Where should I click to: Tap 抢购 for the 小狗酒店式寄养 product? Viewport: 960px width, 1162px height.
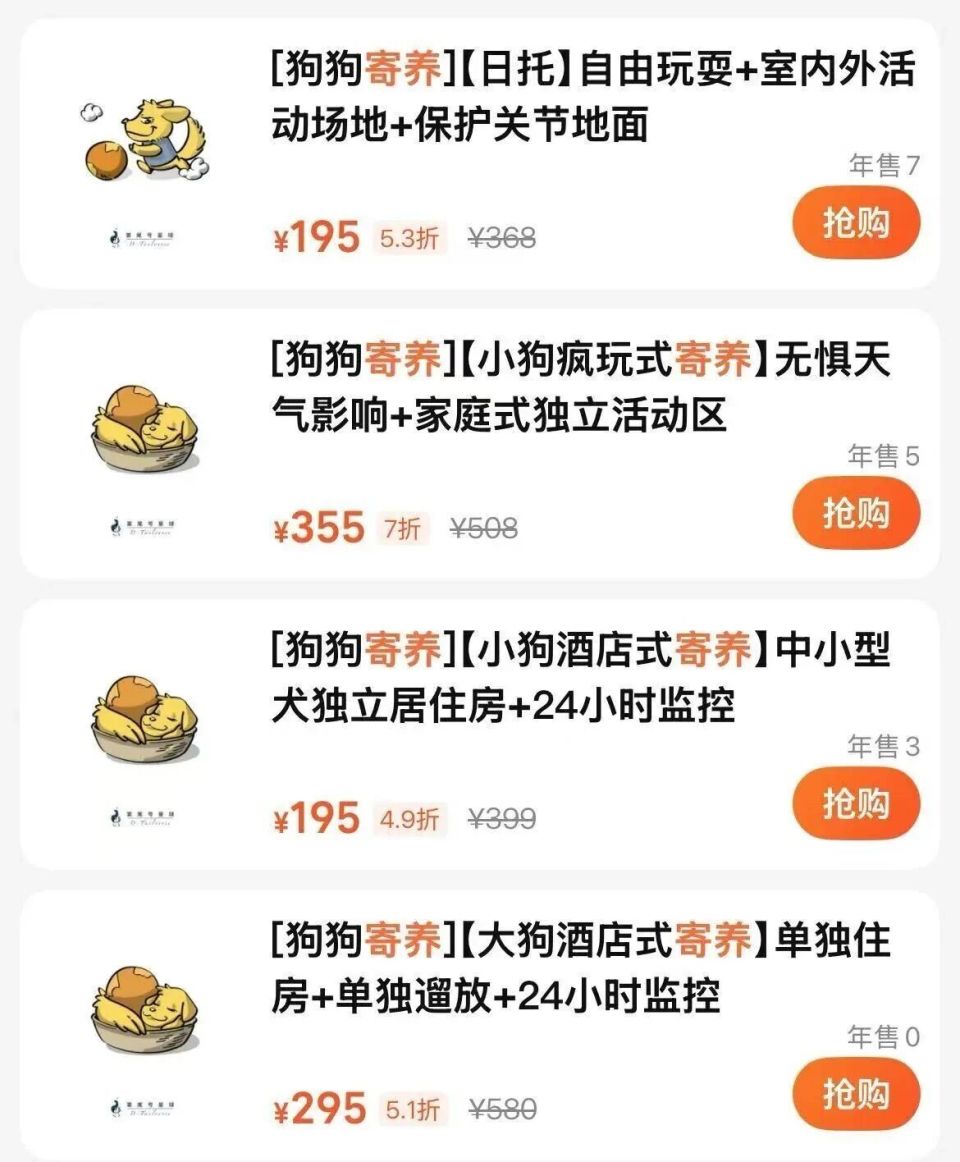(x=854, y=800)
